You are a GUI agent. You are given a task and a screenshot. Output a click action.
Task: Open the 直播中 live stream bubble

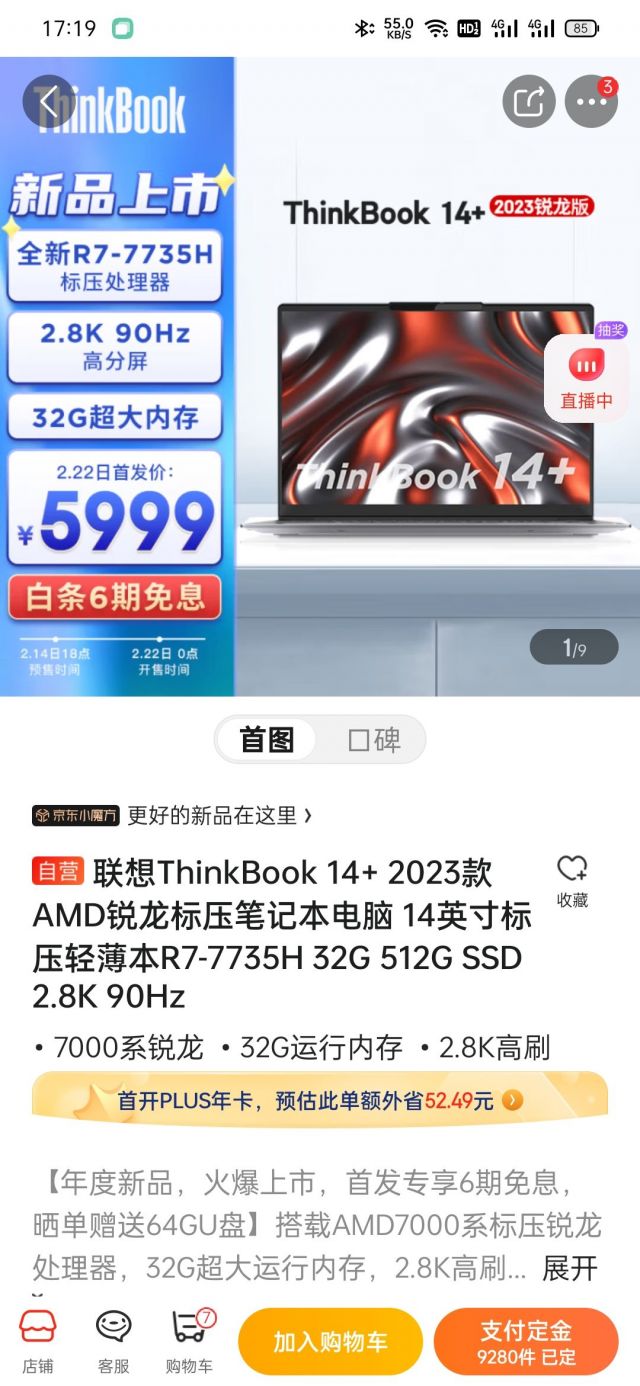click(x=587, y=377)
